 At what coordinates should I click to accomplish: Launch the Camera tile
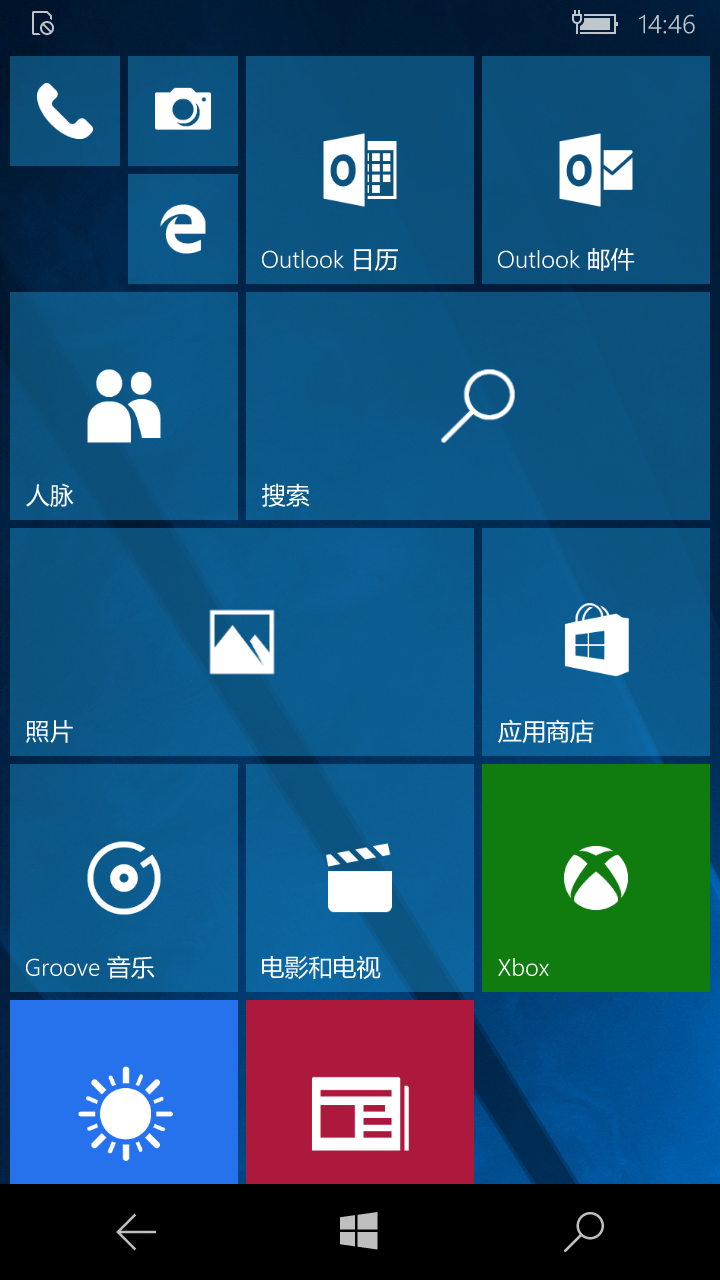click(183, 111)
